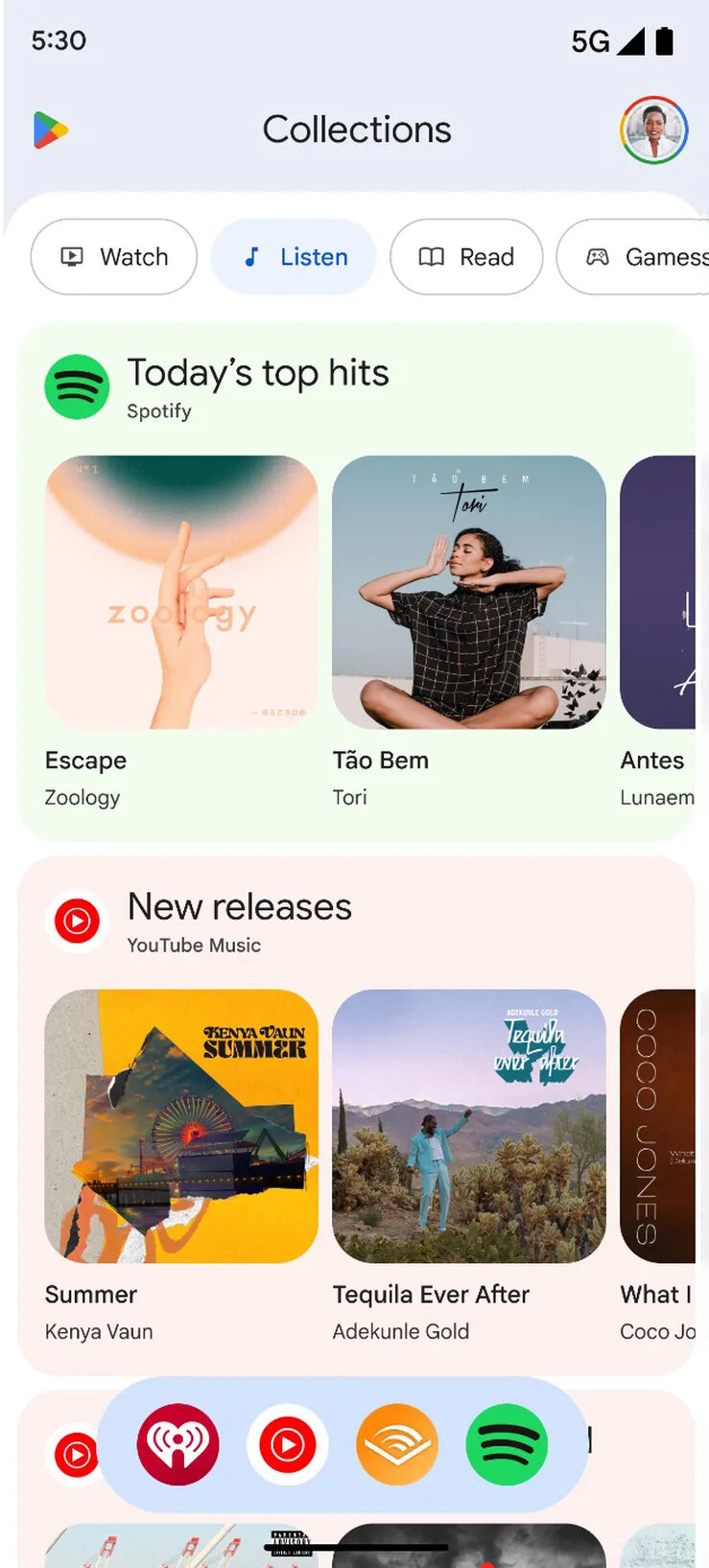Open the profile avatar

654,130
